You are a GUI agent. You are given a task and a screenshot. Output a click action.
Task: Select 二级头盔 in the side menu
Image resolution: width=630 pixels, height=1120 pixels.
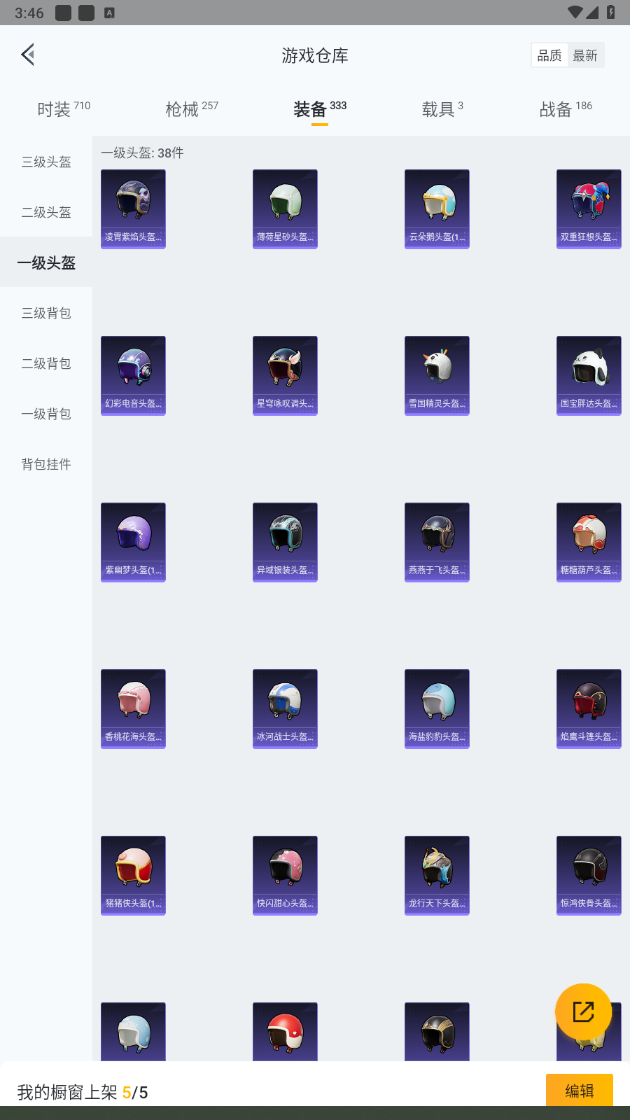(x=46, y=212)
